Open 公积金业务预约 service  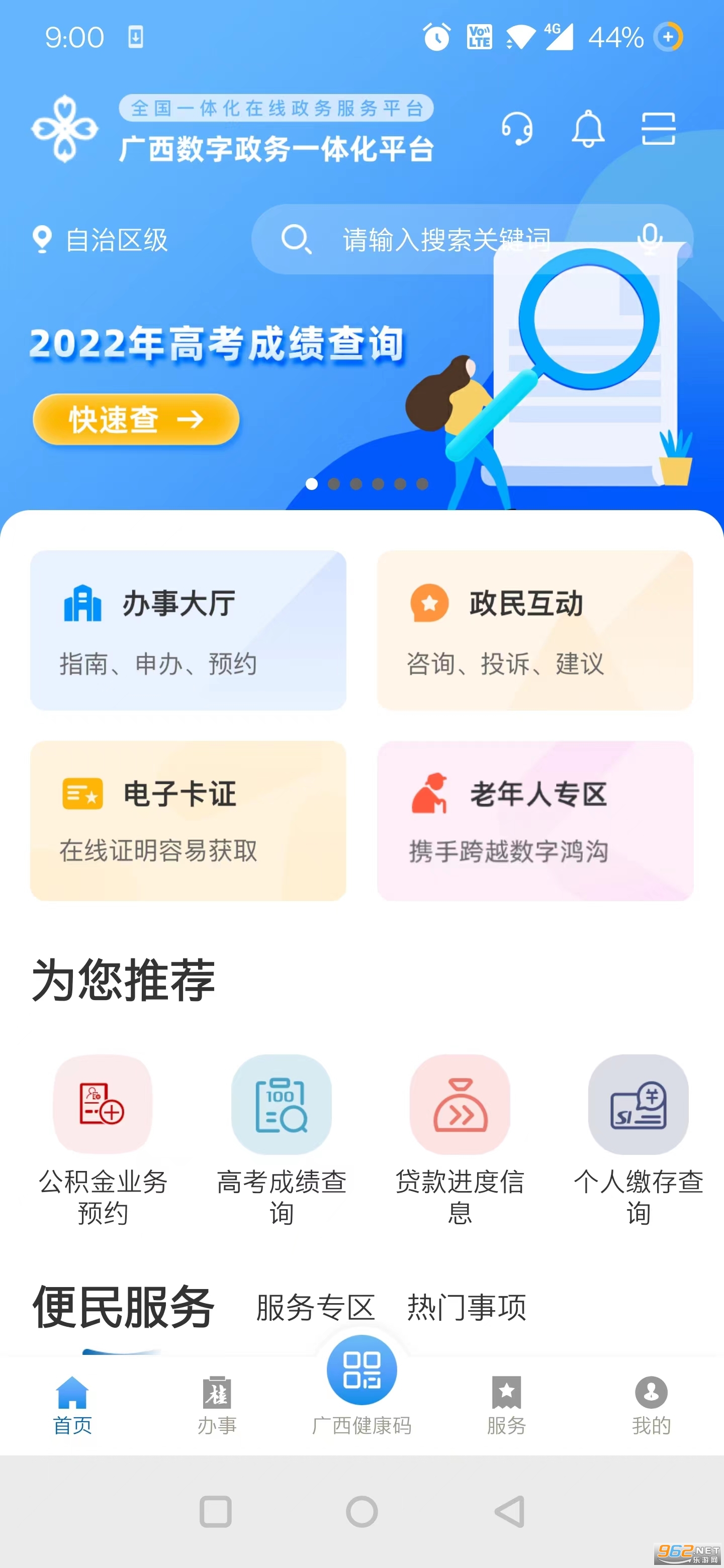click(103, 1138)
